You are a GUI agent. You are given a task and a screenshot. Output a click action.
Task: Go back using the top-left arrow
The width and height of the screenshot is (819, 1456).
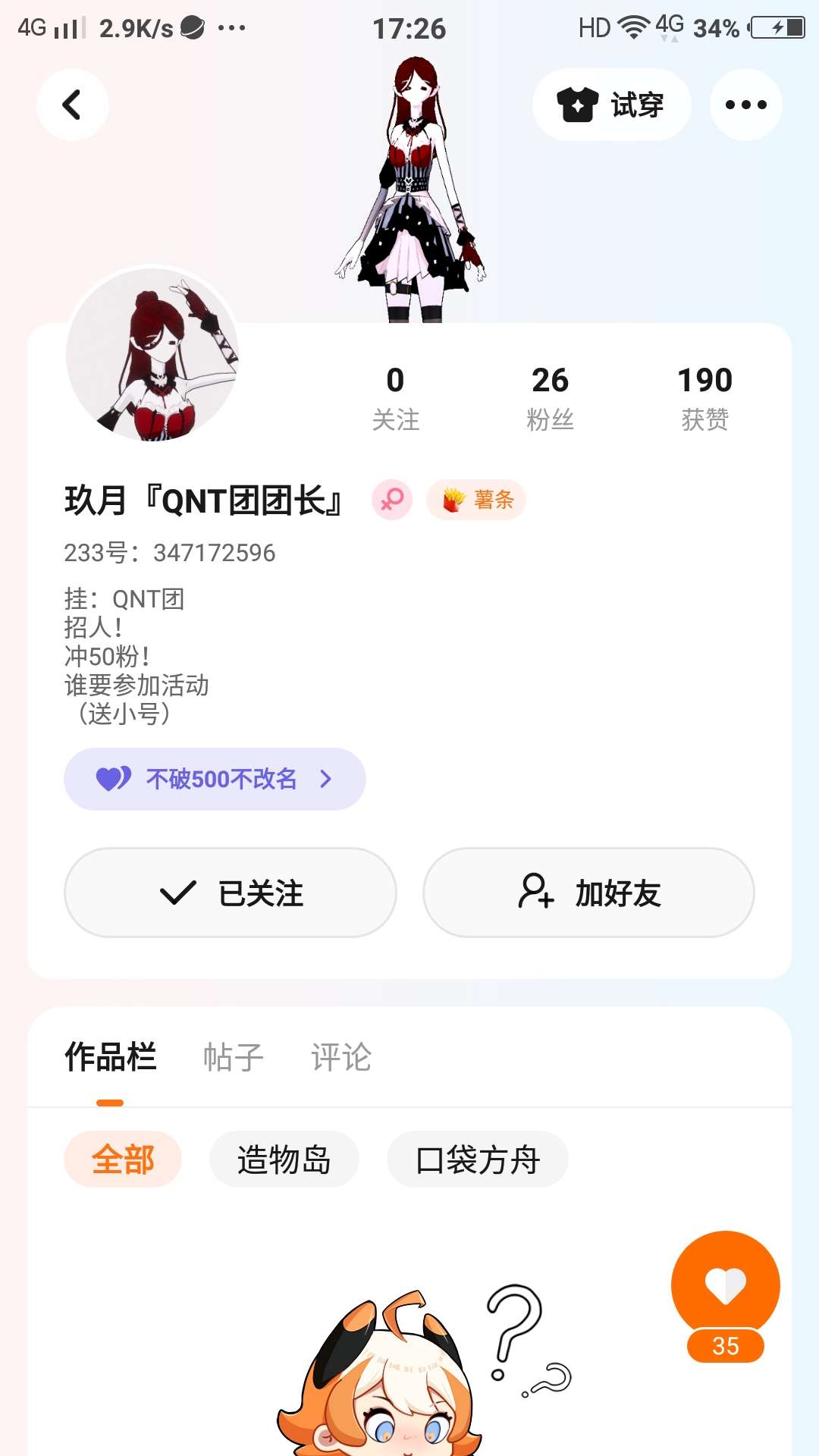pos(72,105)
